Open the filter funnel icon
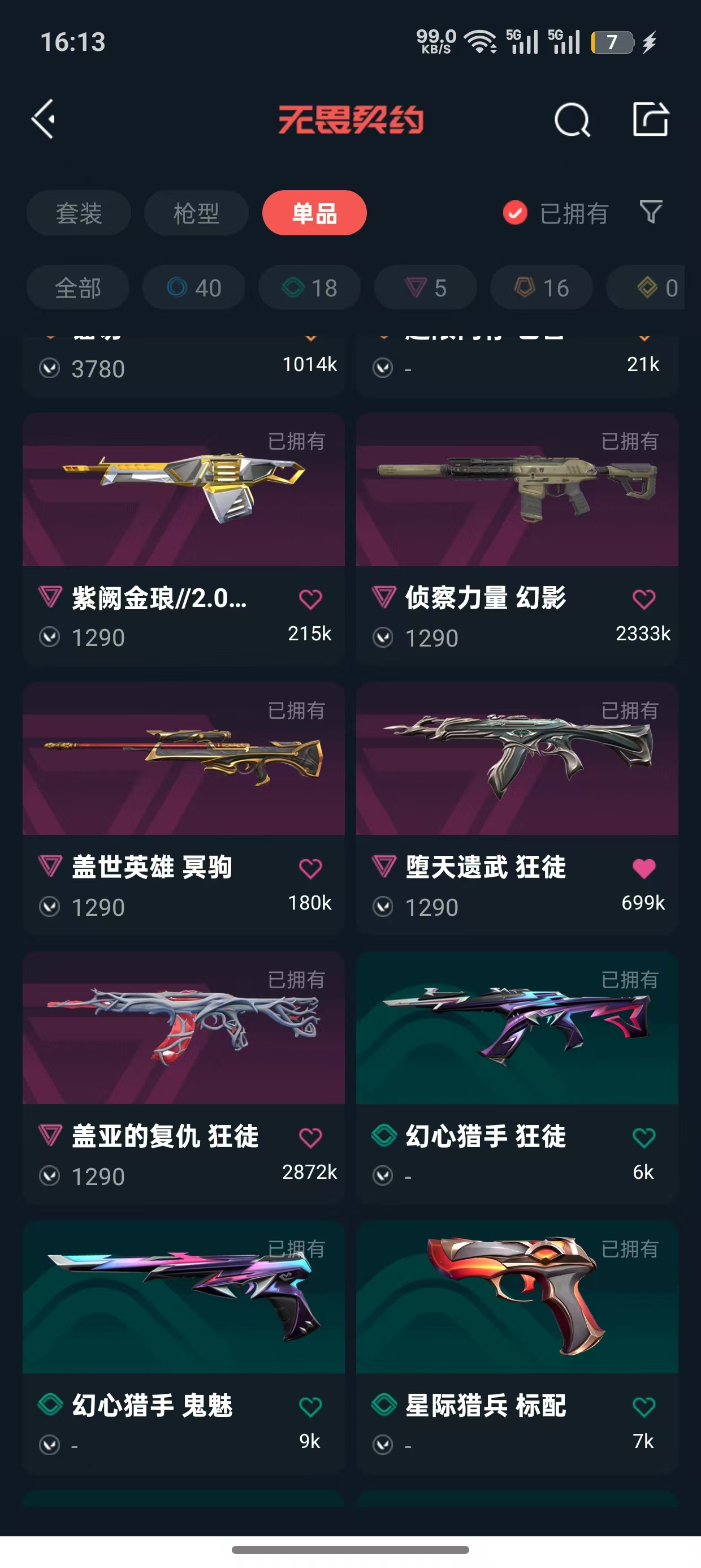The width and height of the screenshot is (701, 1568). tap(651, 213)
